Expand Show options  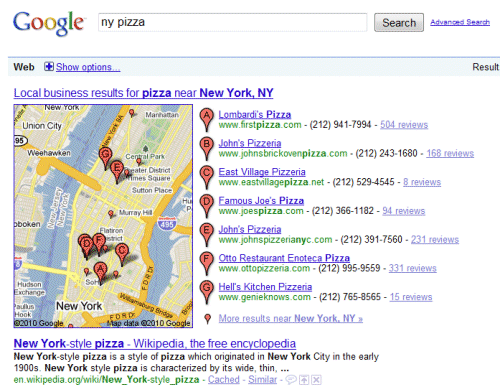pos(88,67)
